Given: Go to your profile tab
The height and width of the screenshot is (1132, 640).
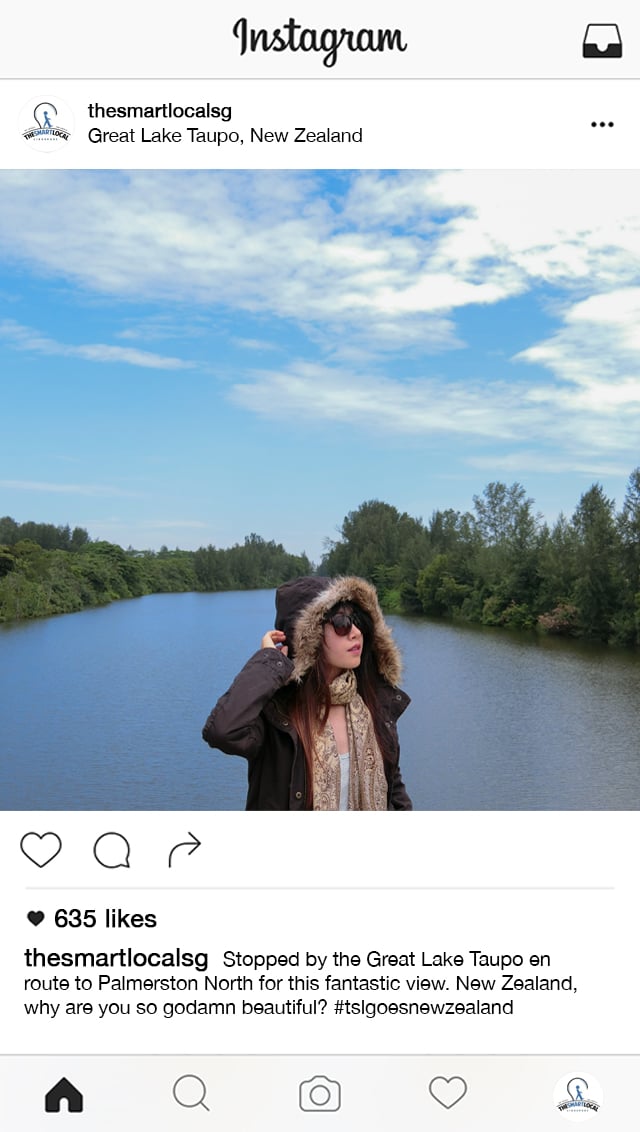Looking at the screenshot, I should (x=577, y=1096).
